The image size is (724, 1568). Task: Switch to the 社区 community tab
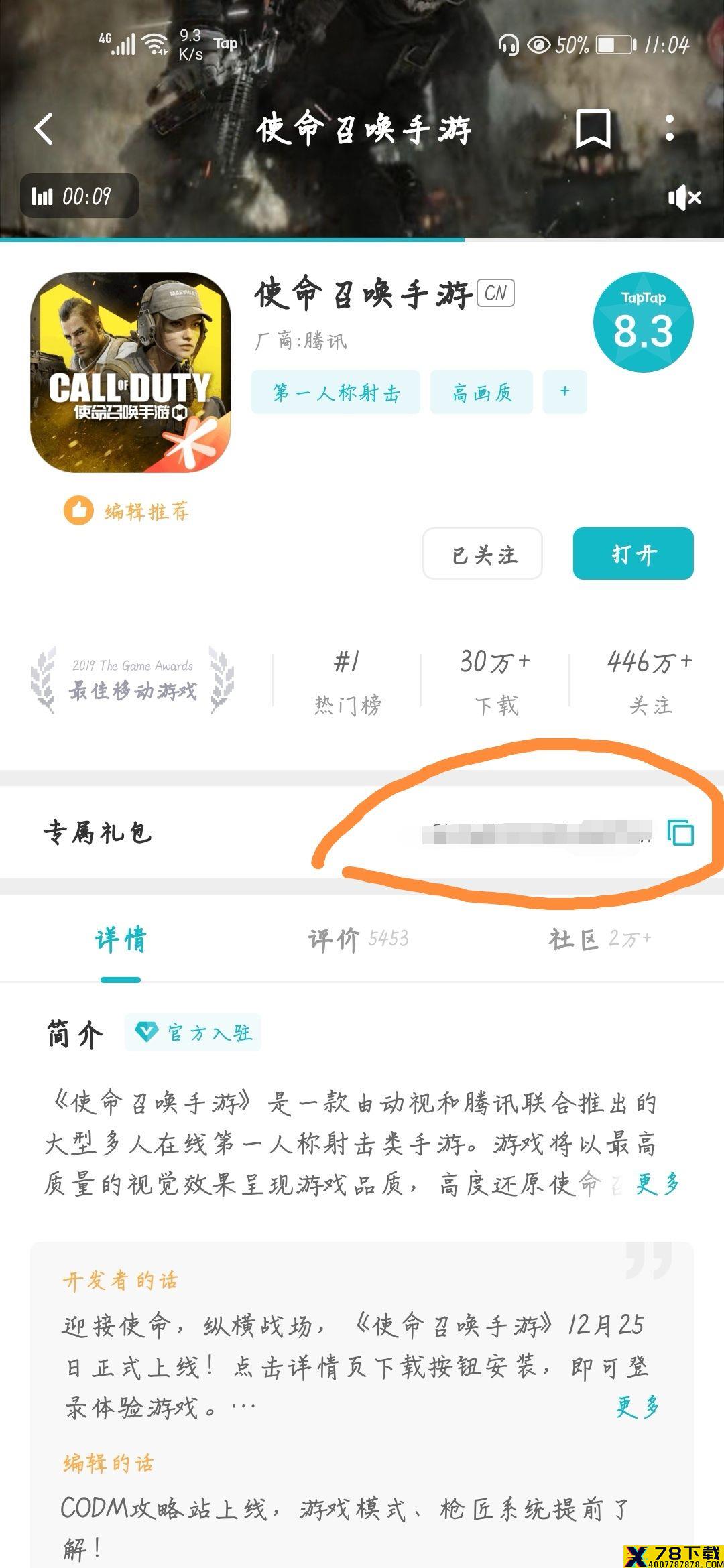[x=599, y=939]
